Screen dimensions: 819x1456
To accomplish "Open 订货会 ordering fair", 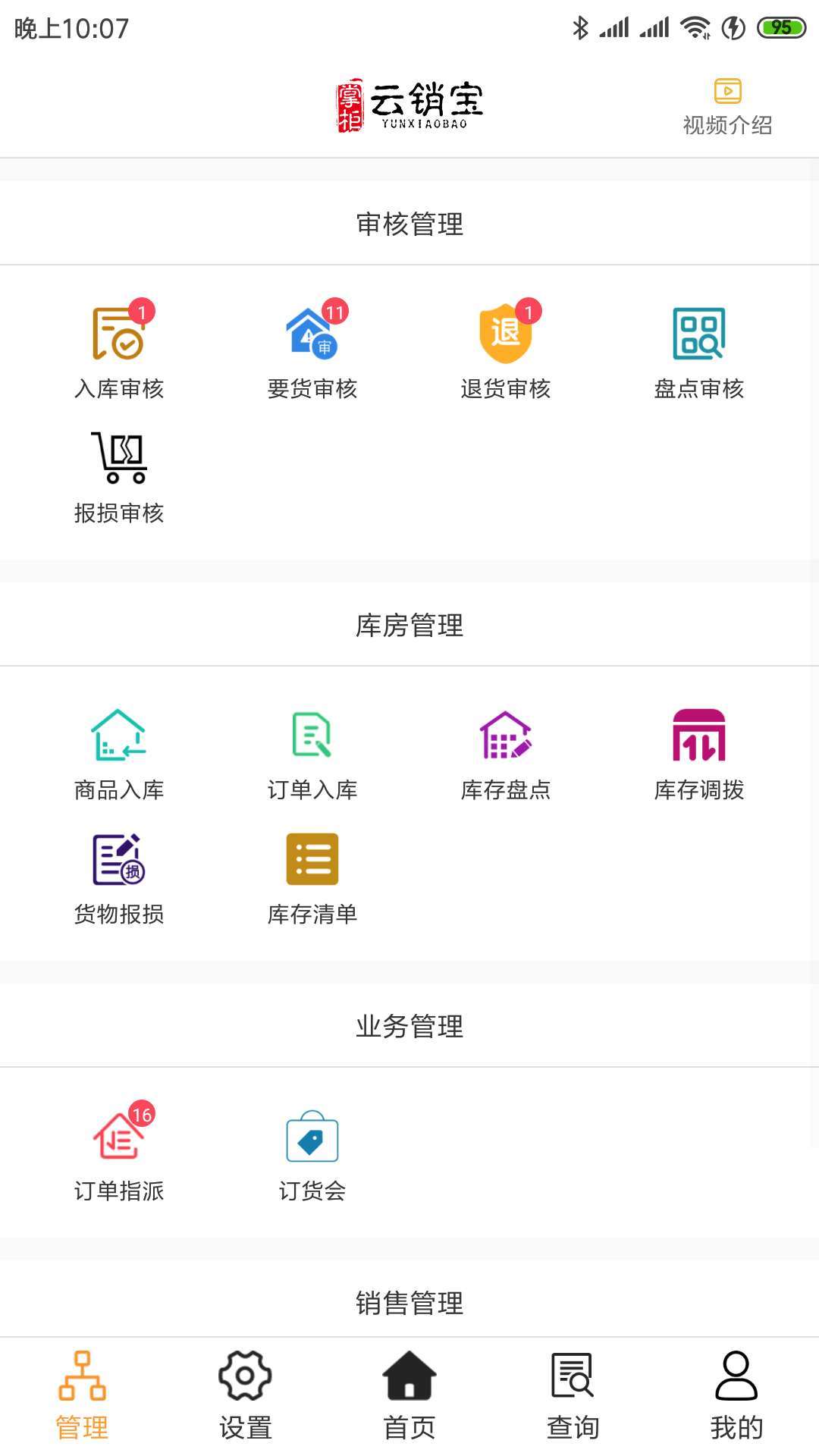I will coord(312,1151).
